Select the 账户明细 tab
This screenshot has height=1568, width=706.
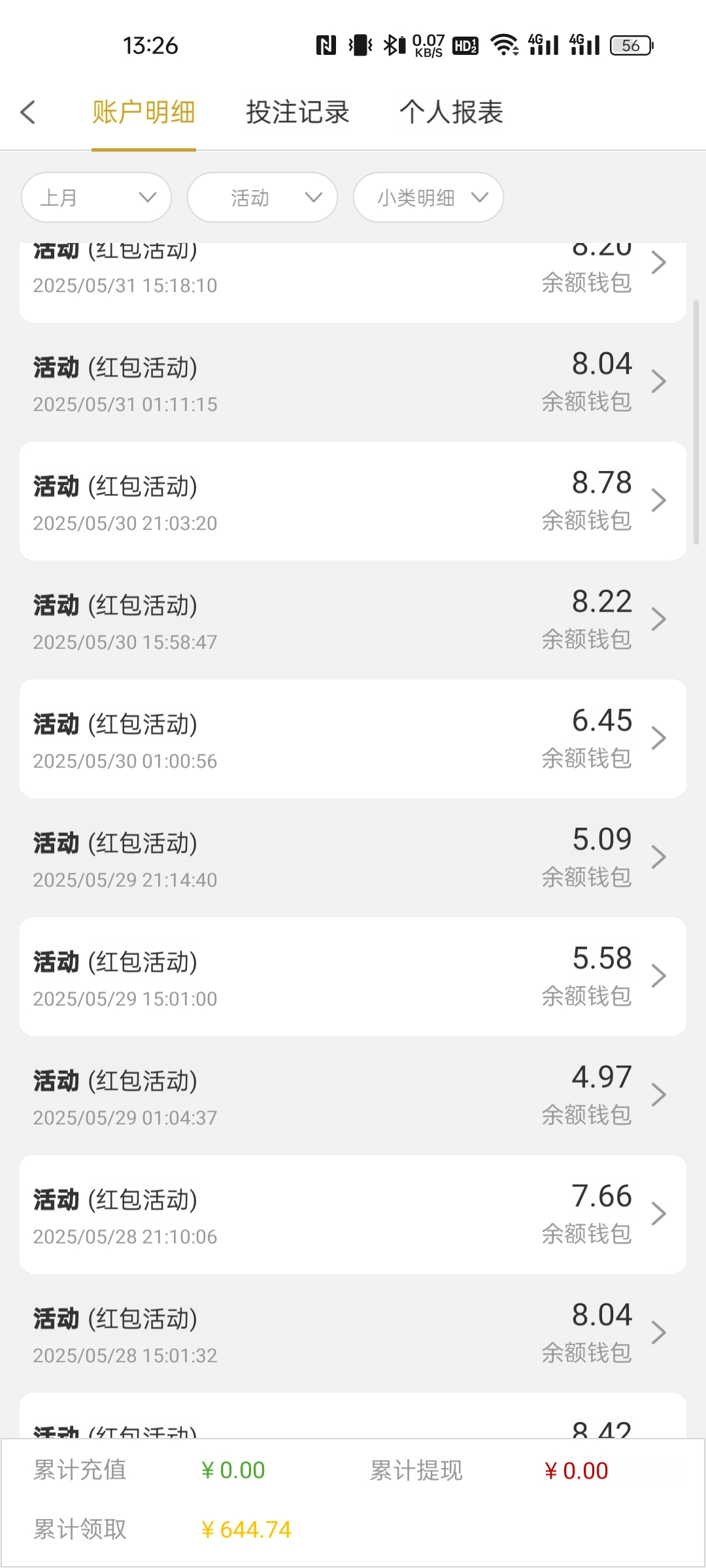point(143,112)
